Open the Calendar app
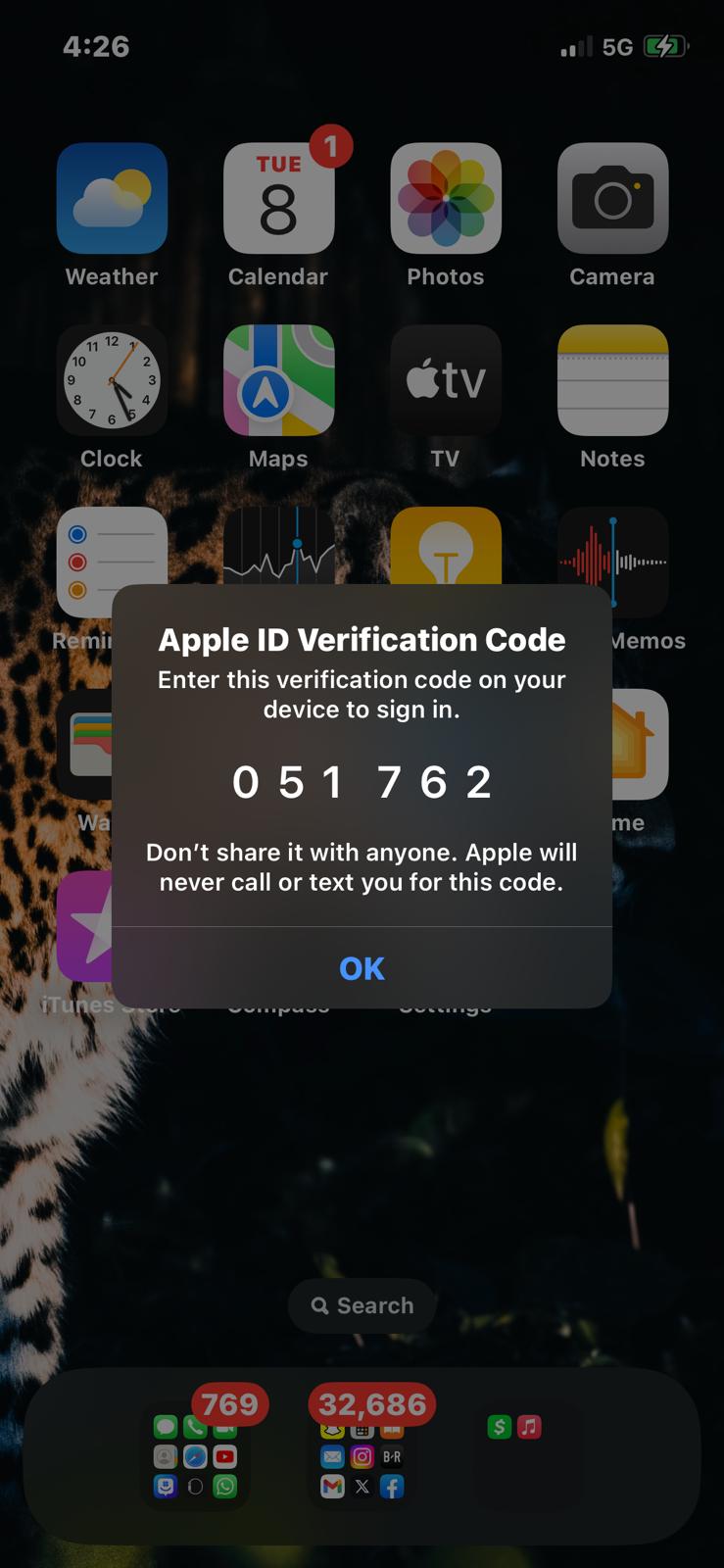 (x=278, y=199)
